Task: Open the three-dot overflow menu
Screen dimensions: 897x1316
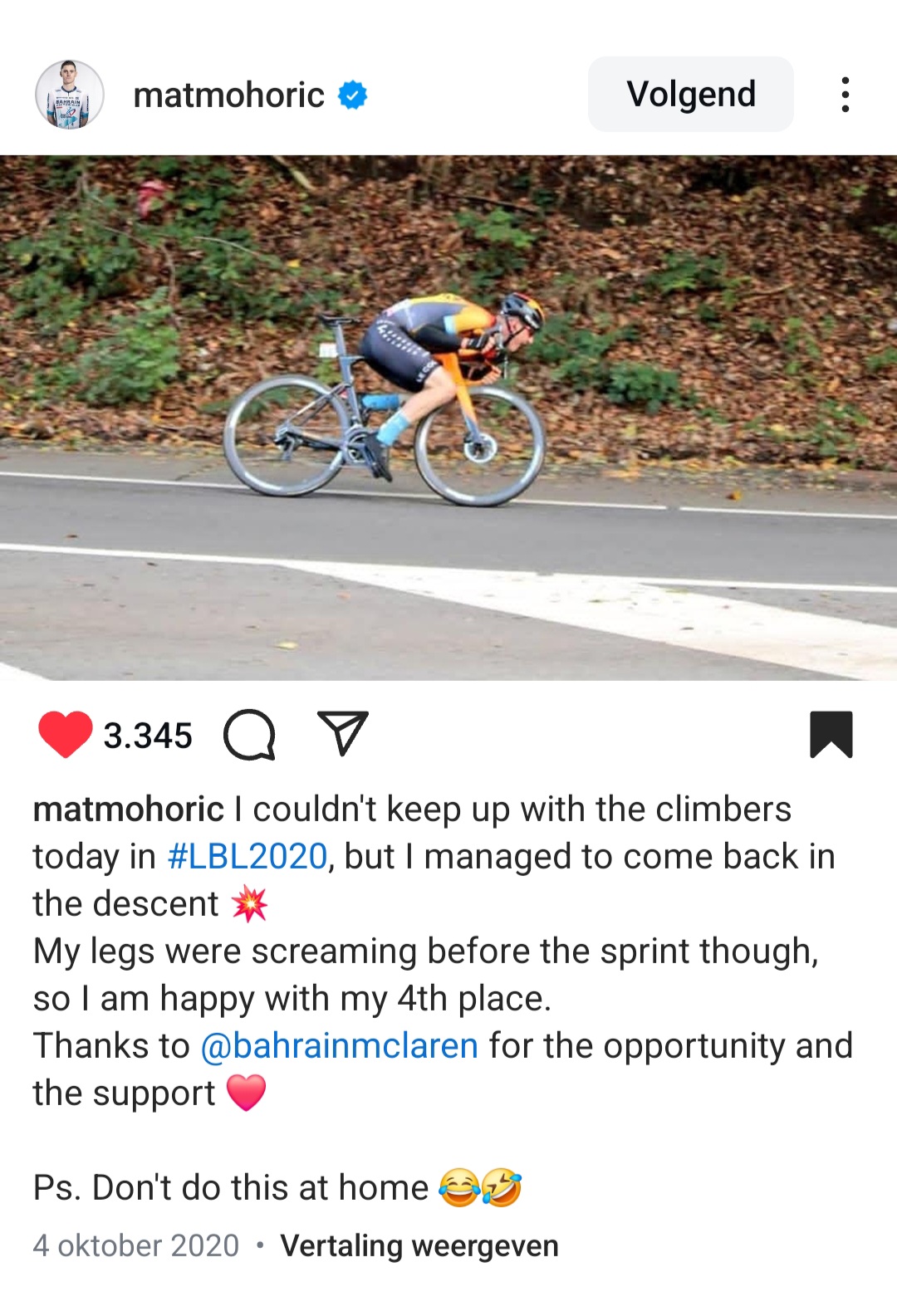Action: click(845, 95)
